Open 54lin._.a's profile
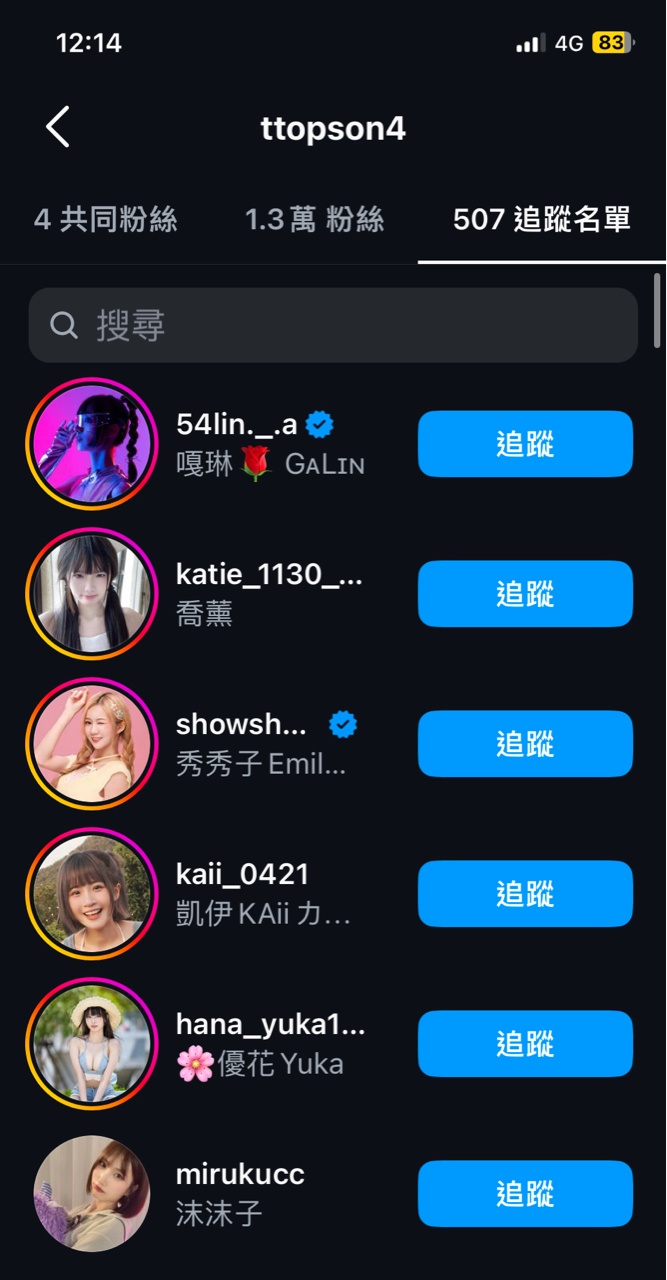This screenshot has height=1280, width=667. pos(237,425)
